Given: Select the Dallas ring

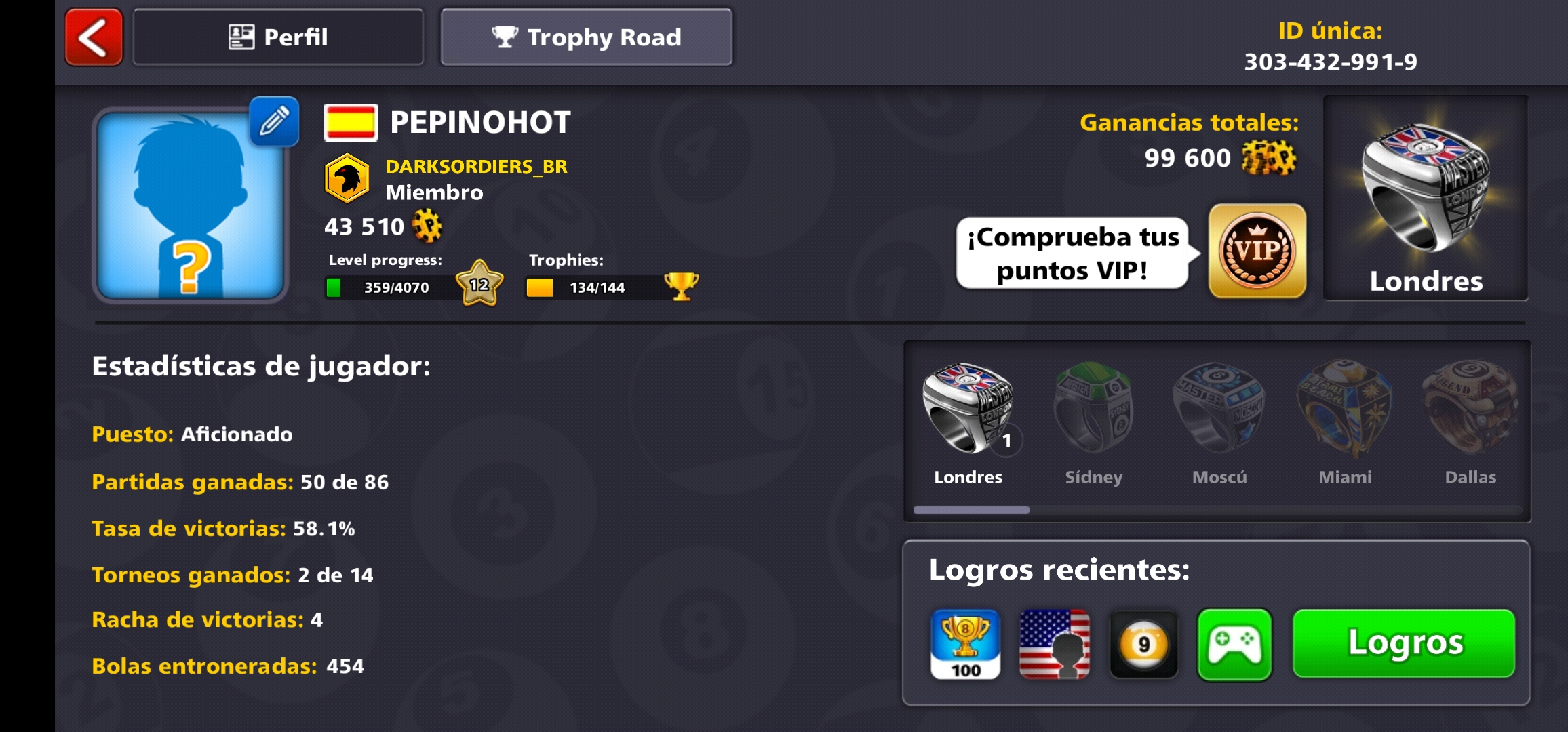Looking at the screenshot, I should tap(1470, 422).
